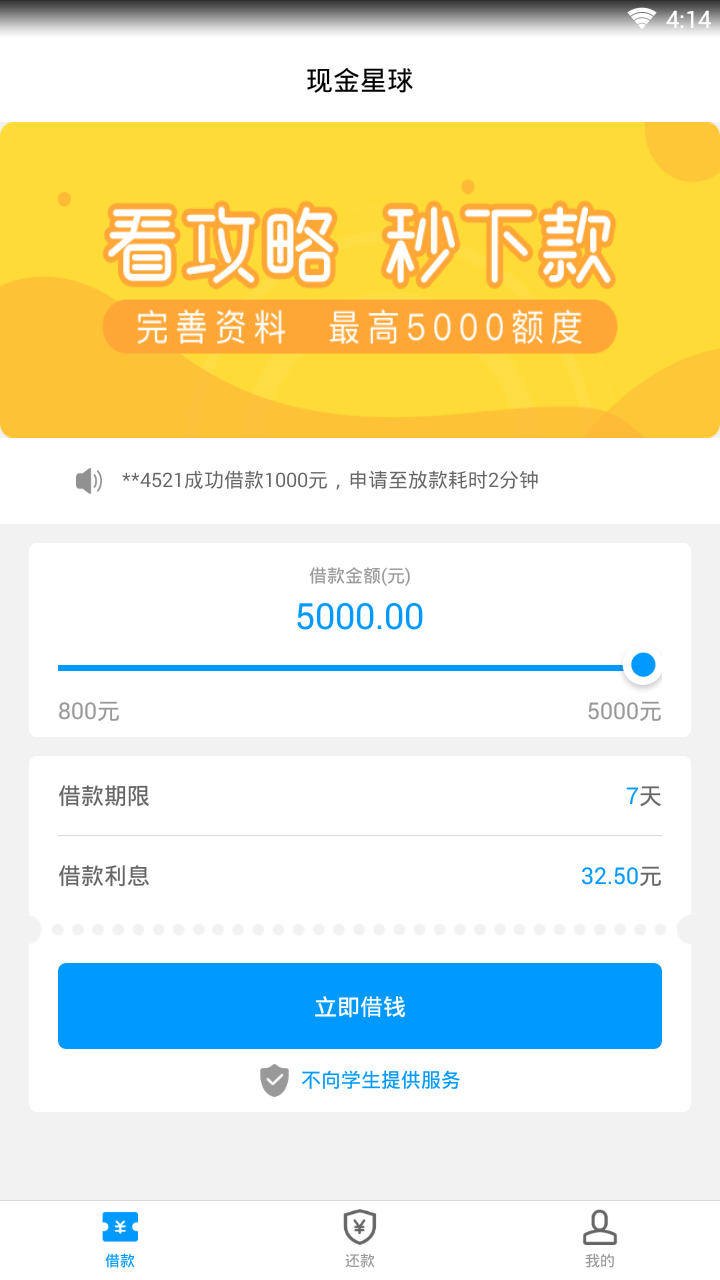Click the speaker icon beside the announcement

click(88, 480)
